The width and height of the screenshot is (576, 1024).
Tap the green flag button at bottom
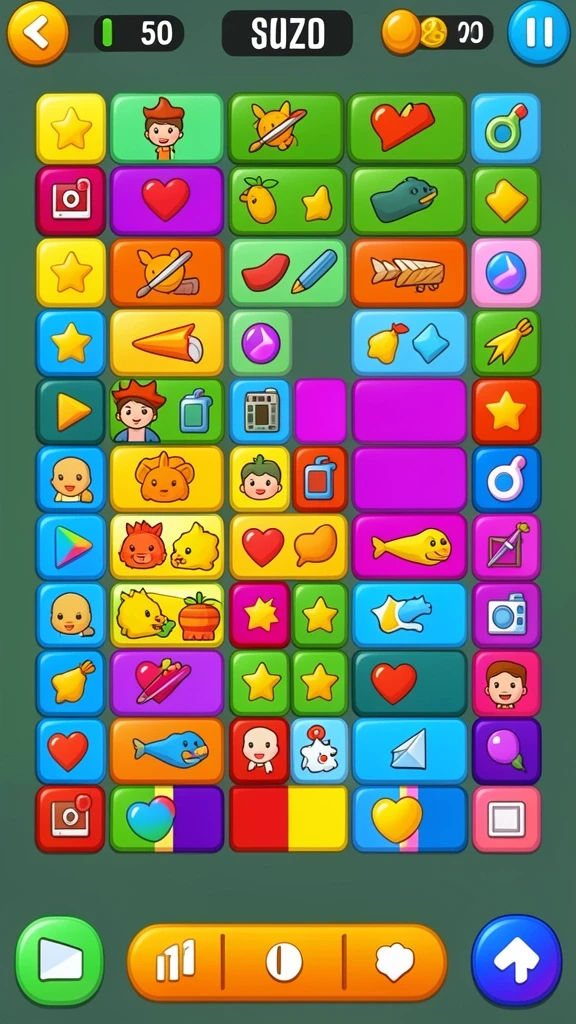[59, 961]
